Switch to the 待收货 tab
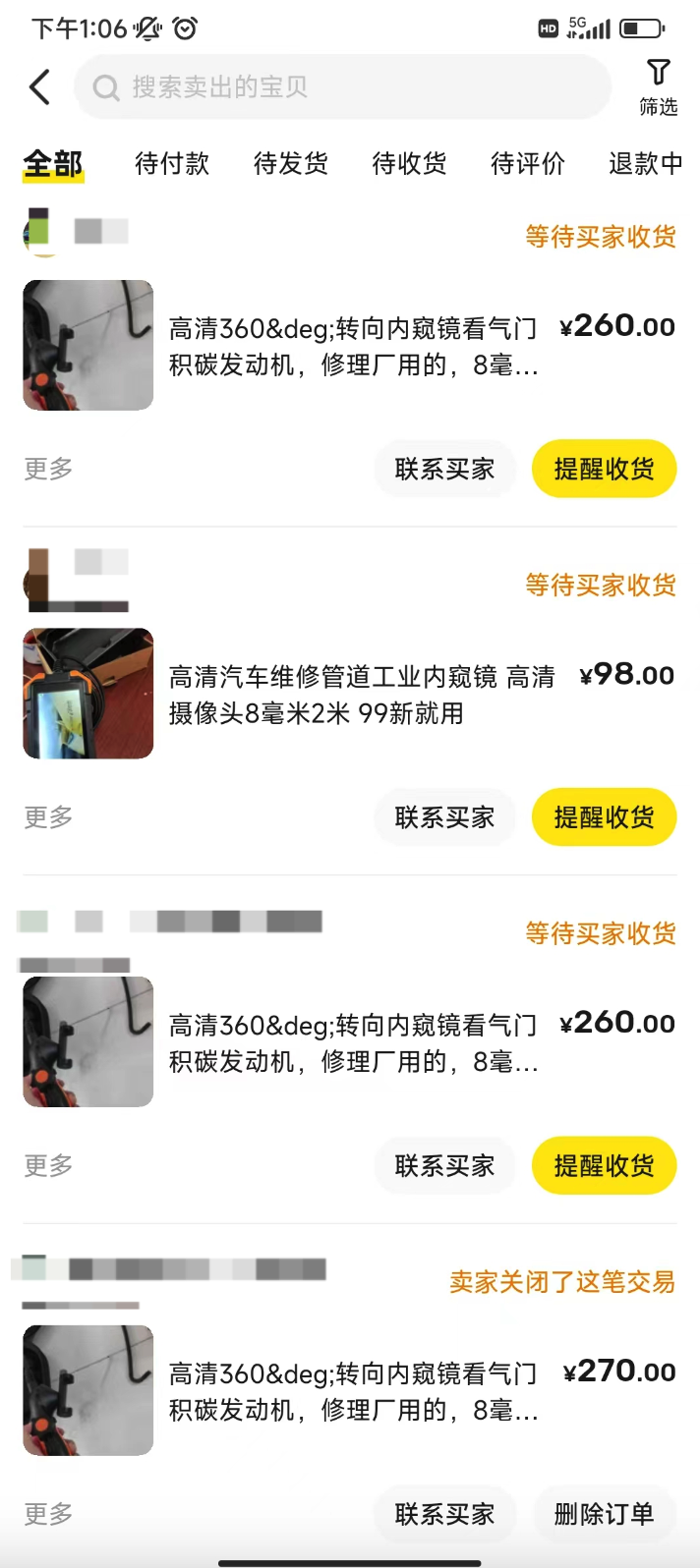The width and height of the screenshot is (700, 1568). pos(409,163)
